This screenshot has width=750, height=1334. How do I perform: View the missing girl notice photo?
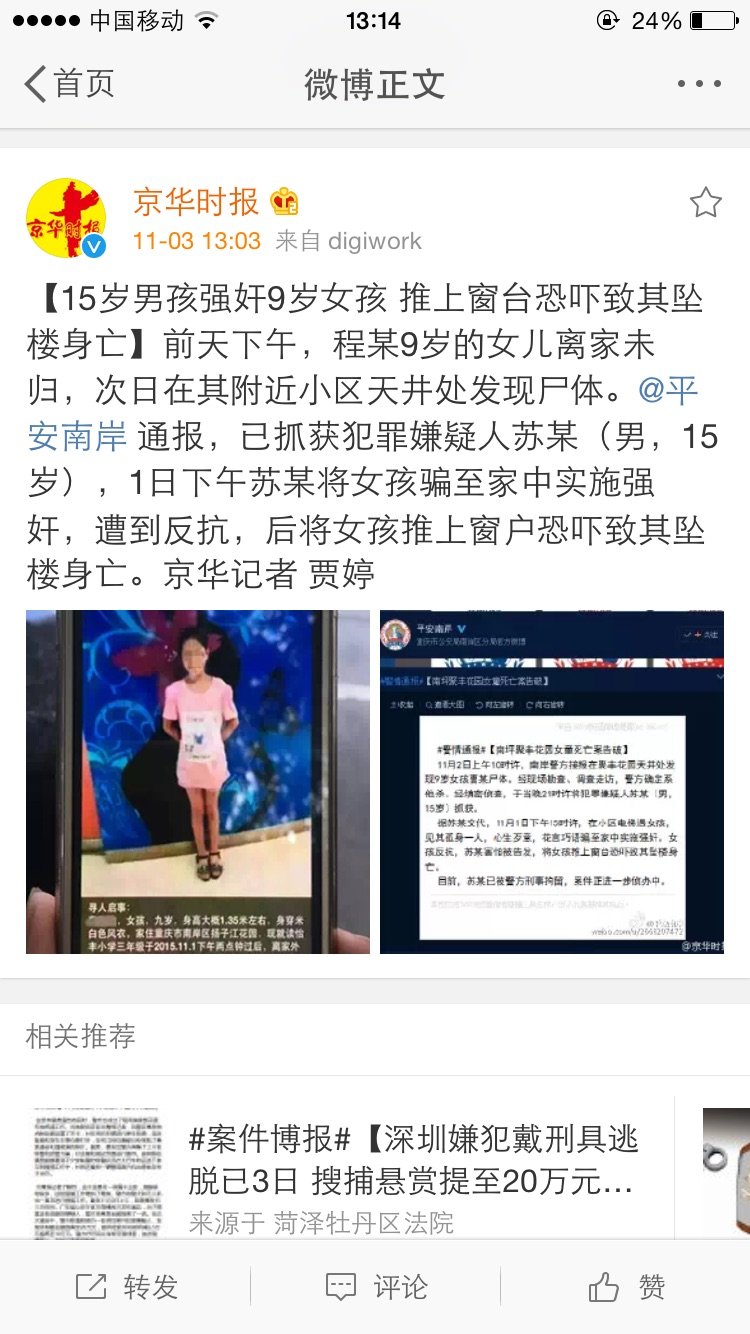(198, 781)
